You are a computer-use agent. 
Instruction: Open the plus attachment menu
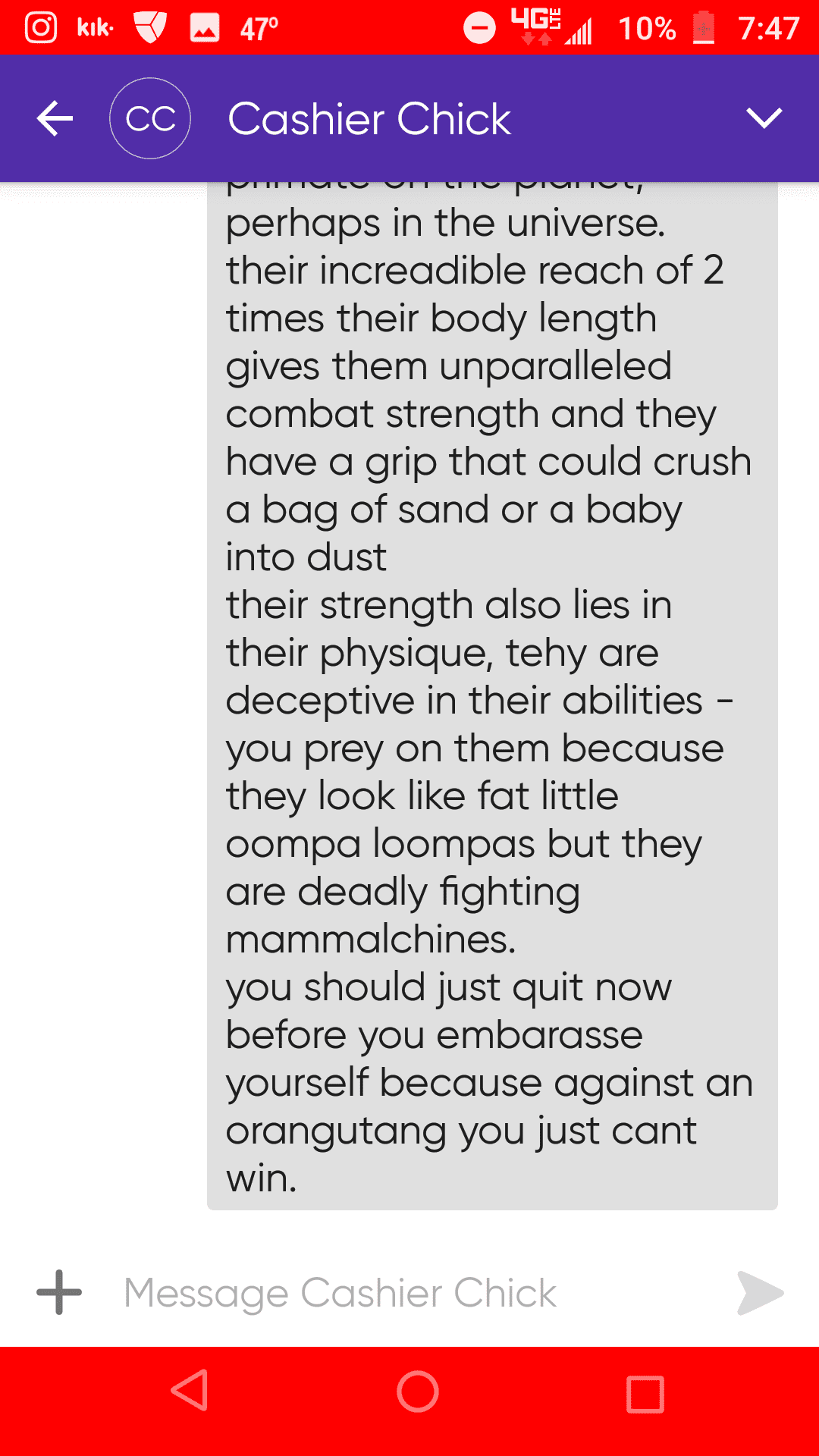click(x=59, y=1292)
